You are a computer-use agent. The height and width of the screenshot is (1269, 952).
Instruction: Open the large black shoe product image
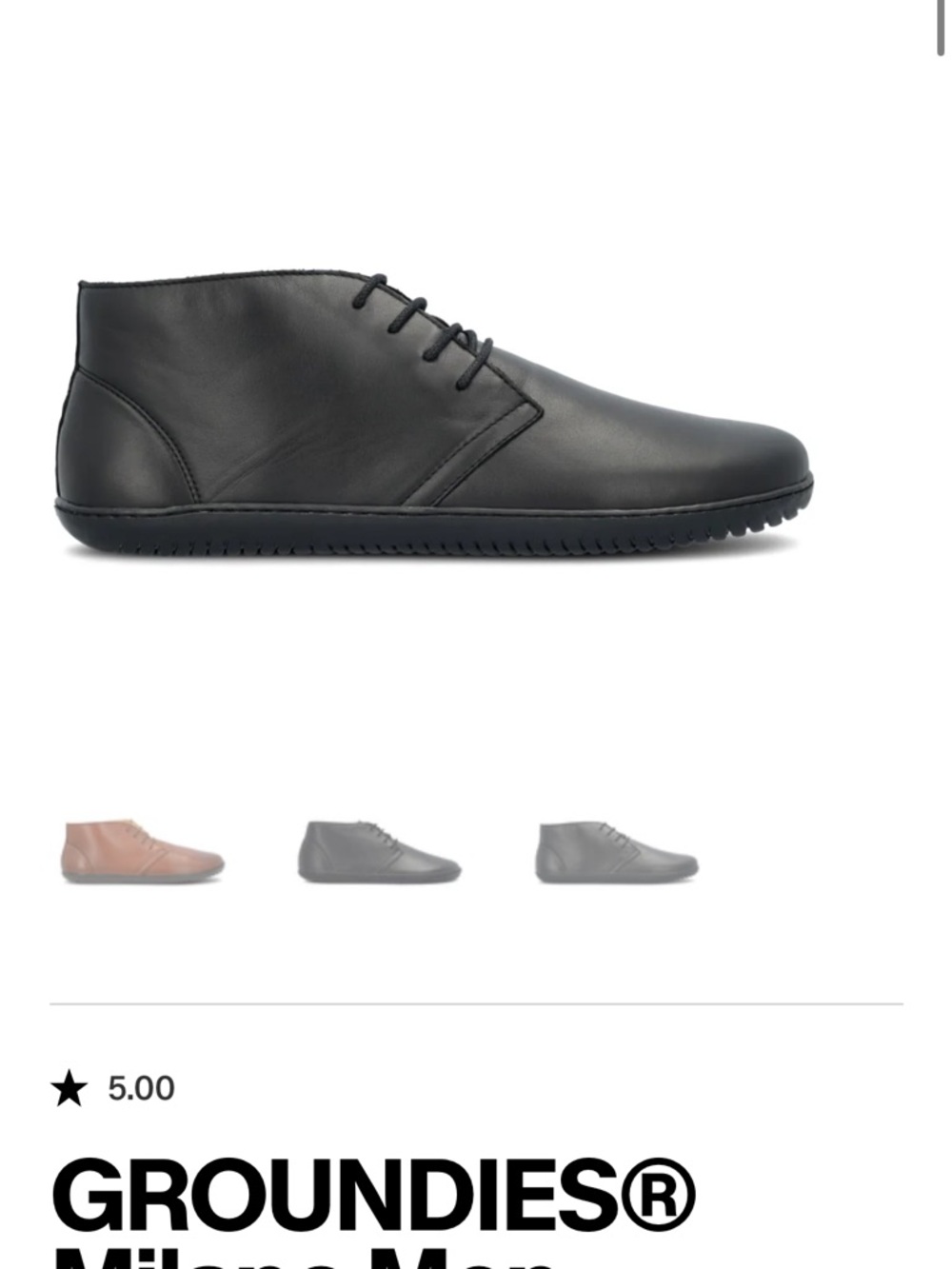click(x=434, y=415)
